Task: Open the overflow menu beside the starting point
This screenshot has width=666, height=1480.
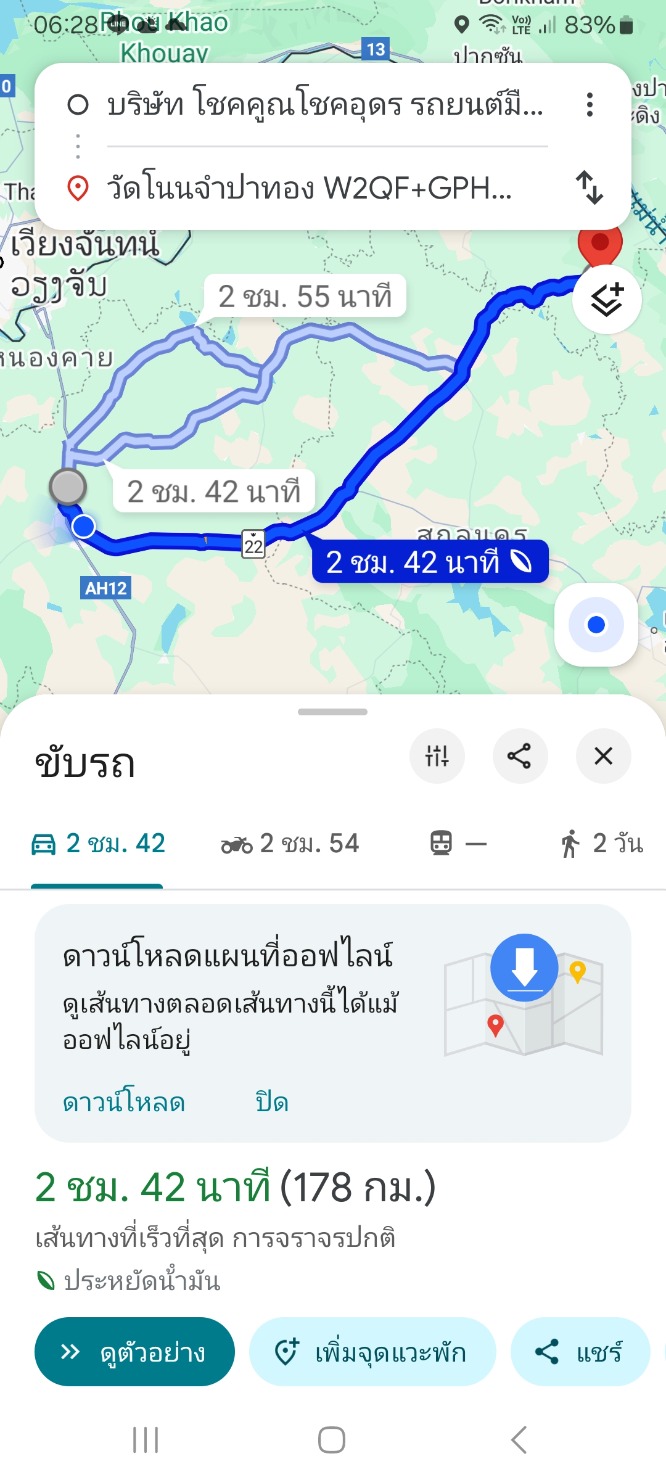Action: tap(590, 105)
